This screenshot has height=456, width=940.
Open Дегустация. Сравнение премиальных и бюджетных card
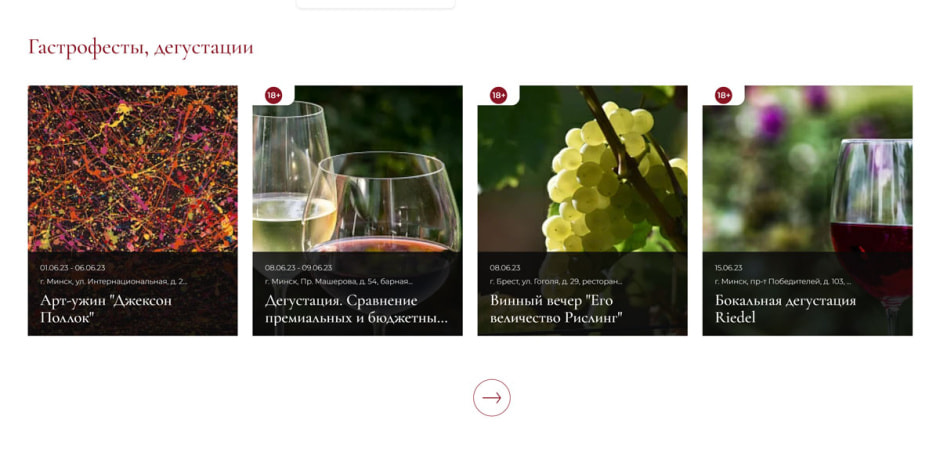(x=357, y=210)
